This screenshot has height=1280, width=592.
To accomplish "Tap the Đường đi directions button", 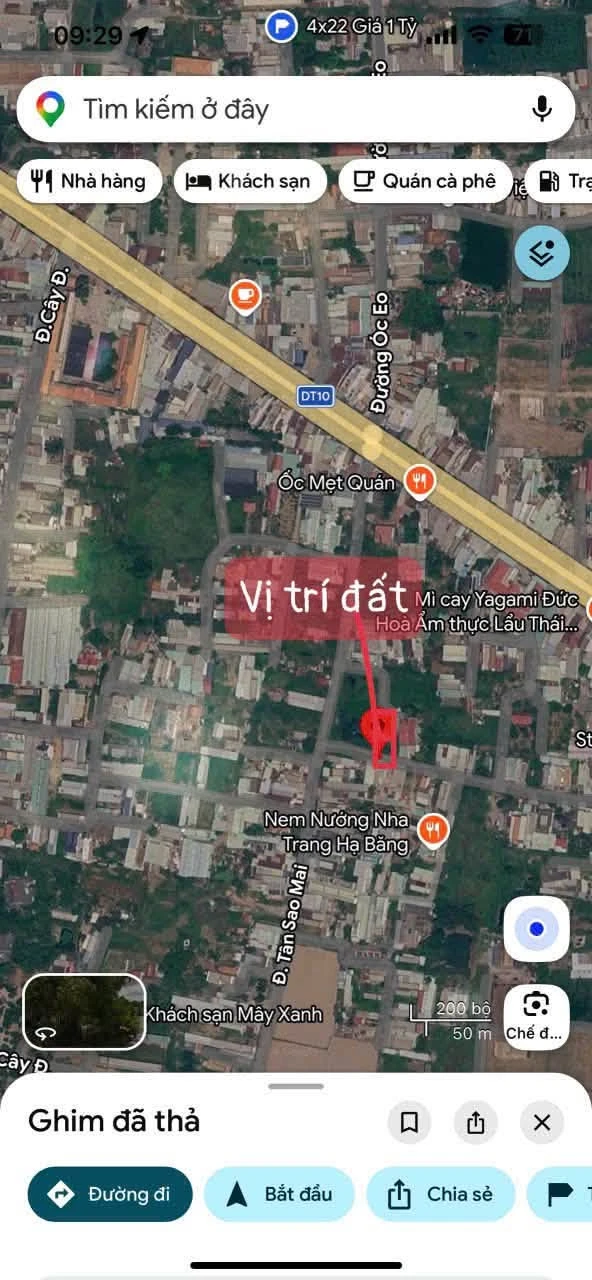I will click(110, 1194).
